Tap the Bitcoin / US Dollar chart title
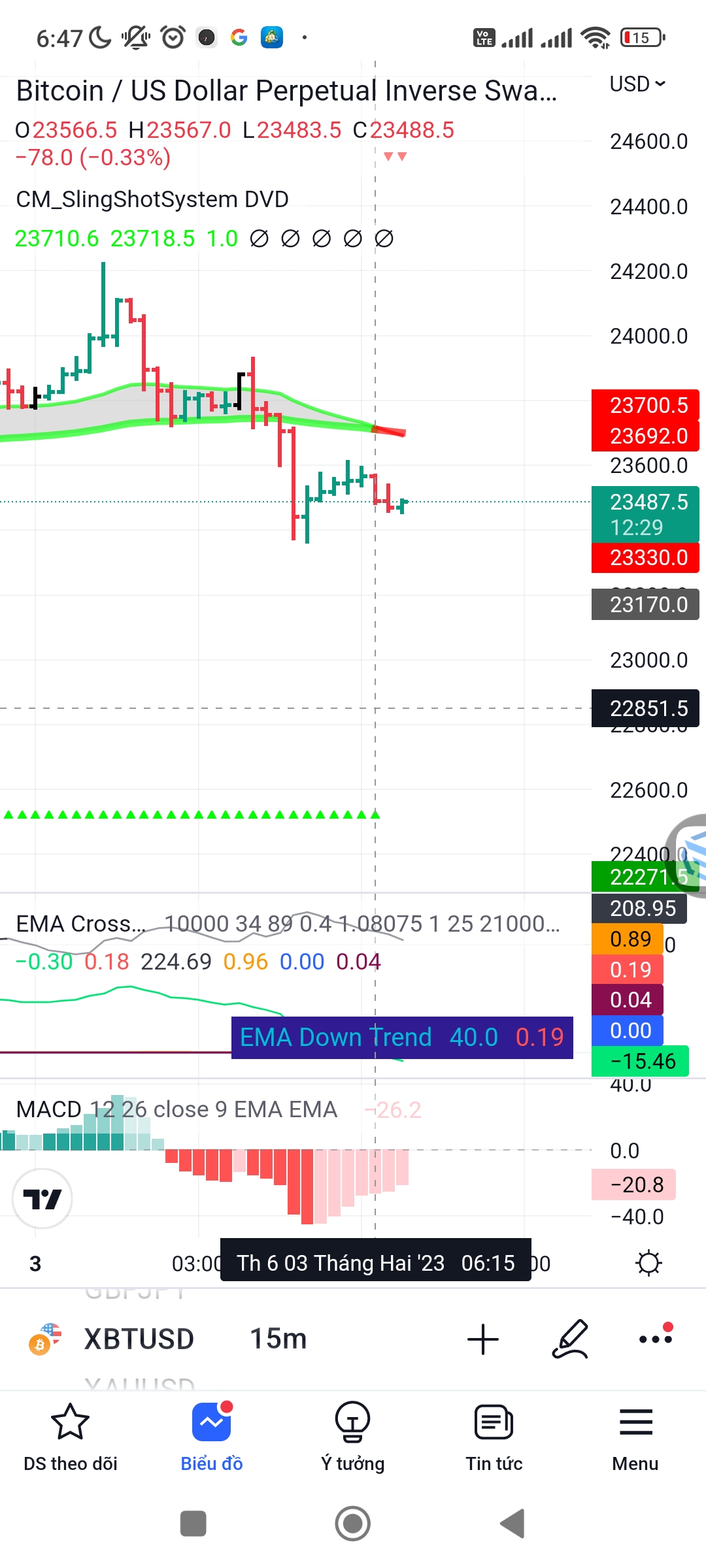Image resolution: width=706 pixels, height=1568 pixels. click(286, 91)
